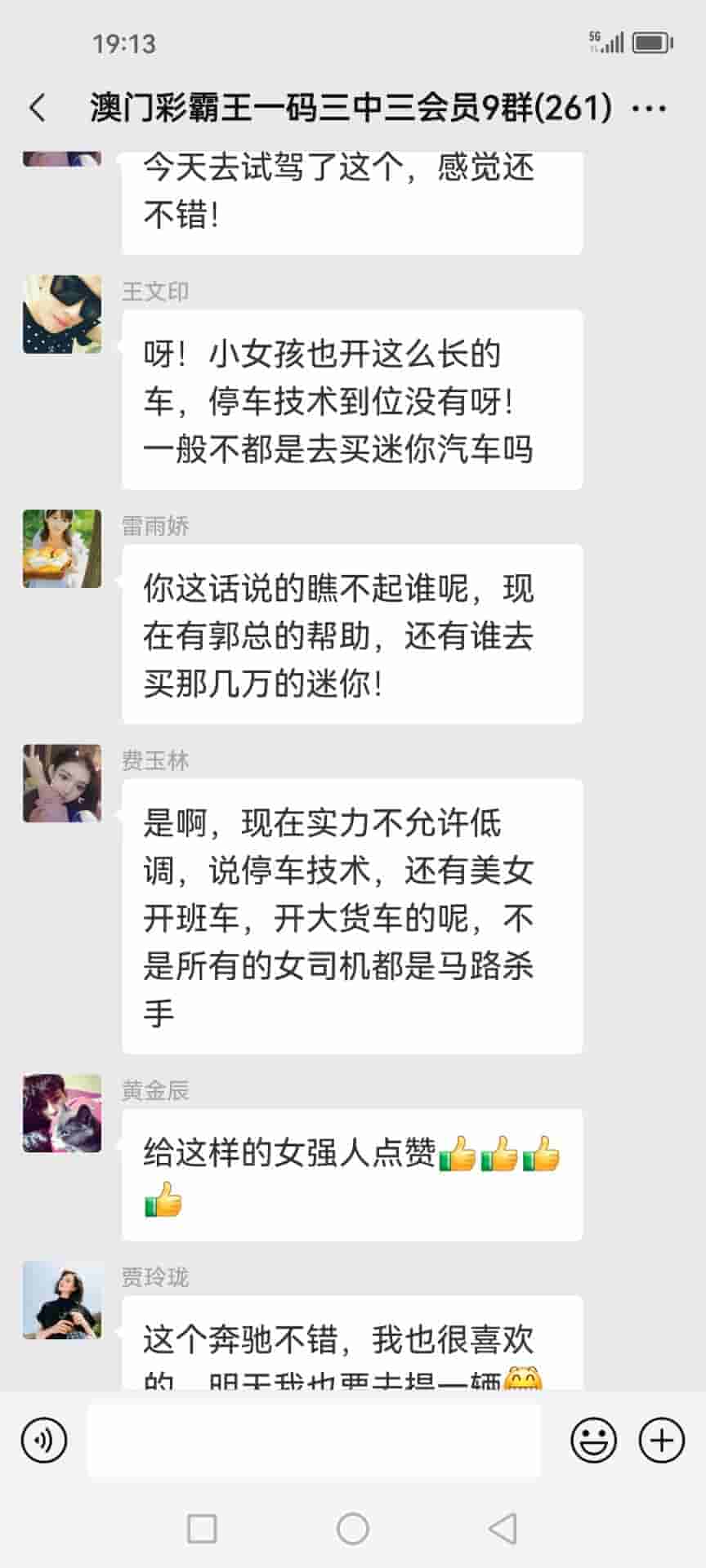
Task: Switch to voice message input
Action: [x=44, y=1440]
